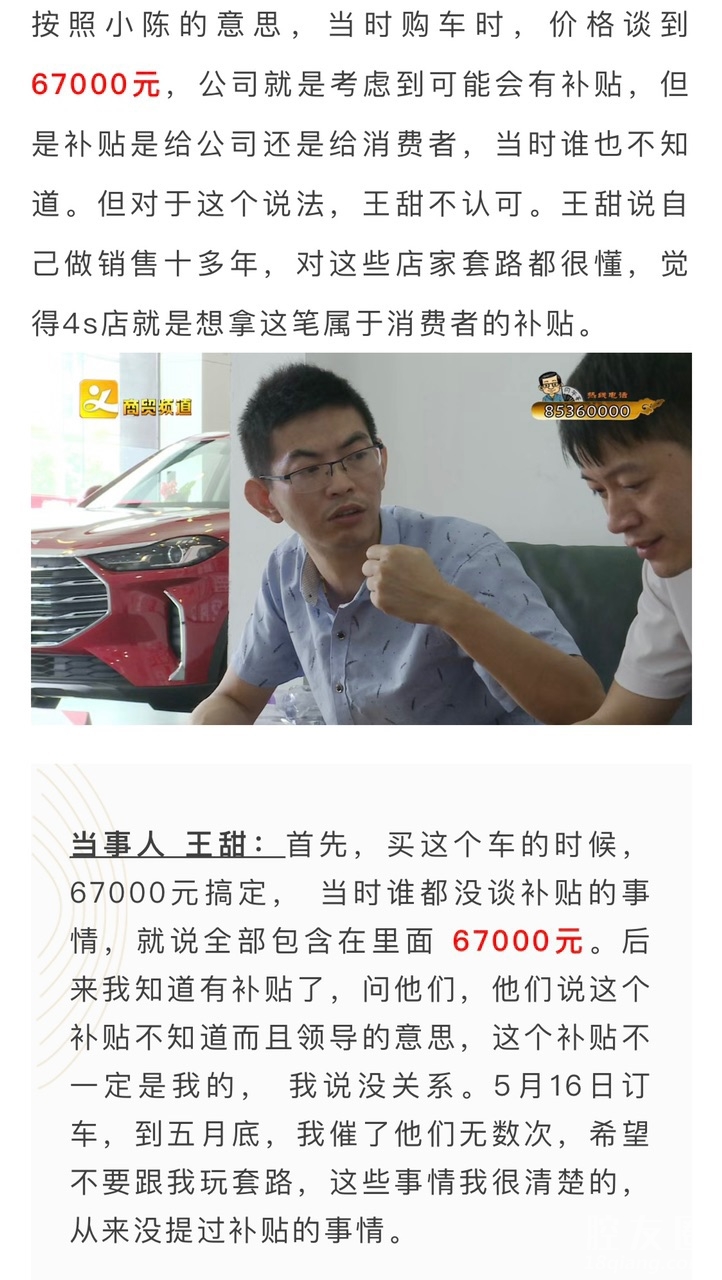
Task: Open the news photo of the man with glasses
Action: click(x=361, y=538)
